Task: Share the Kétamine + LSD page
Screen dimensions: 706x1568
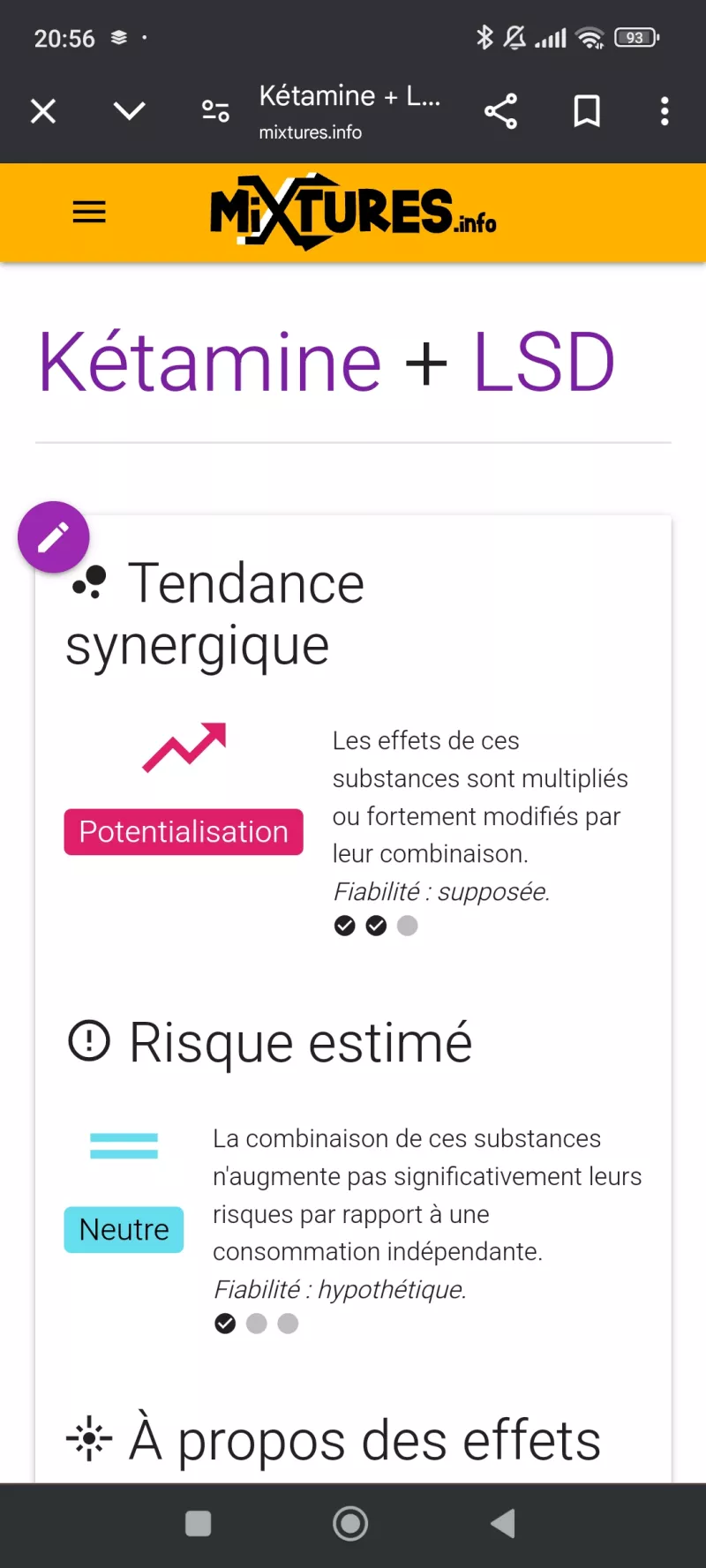Action: (x=500, y=111)
